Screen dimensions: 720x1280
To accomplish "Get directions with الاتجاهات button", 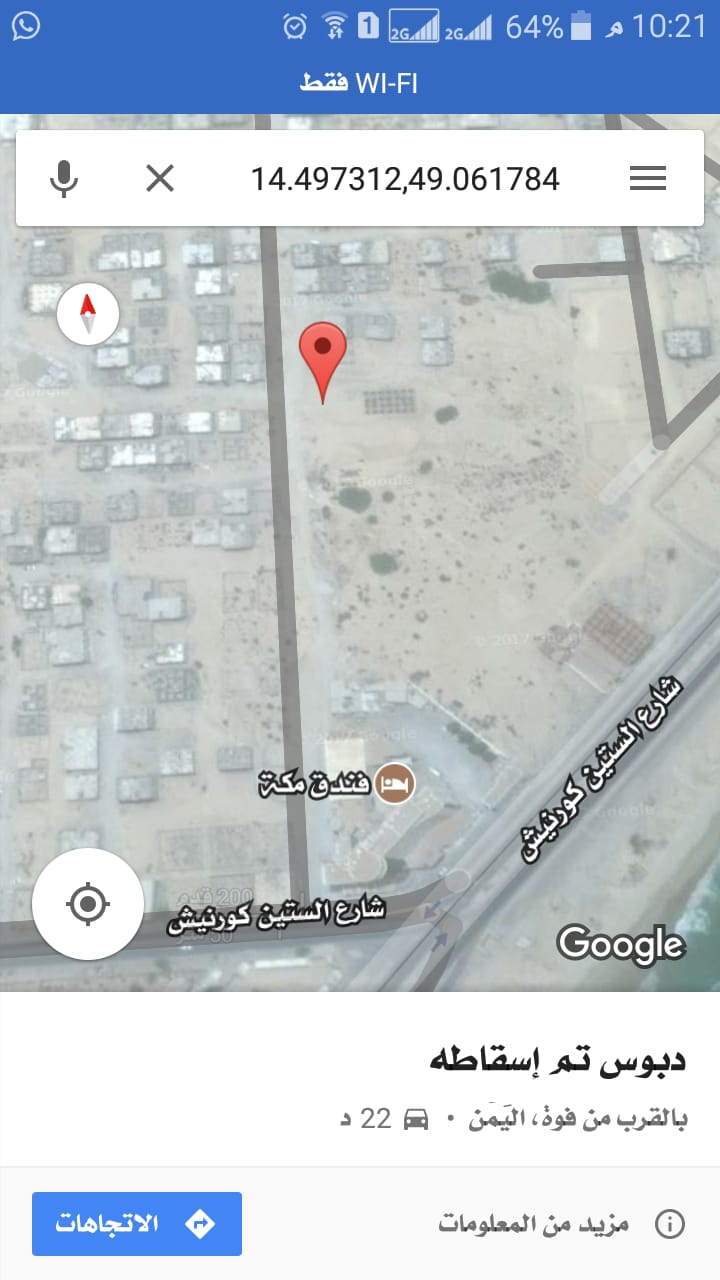I will tap(137, 1223).
